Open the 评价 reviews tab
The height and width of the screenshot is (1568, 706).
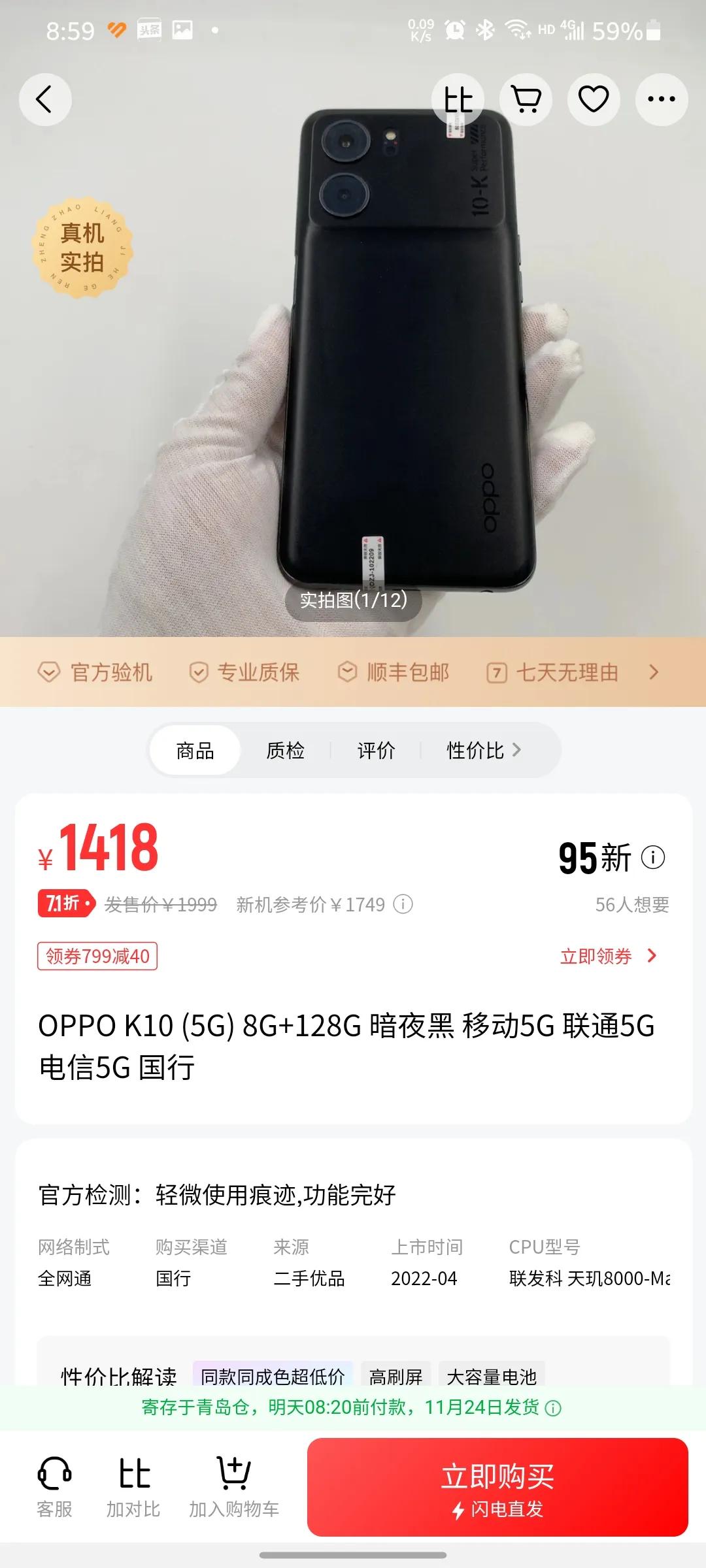(376, 751)
